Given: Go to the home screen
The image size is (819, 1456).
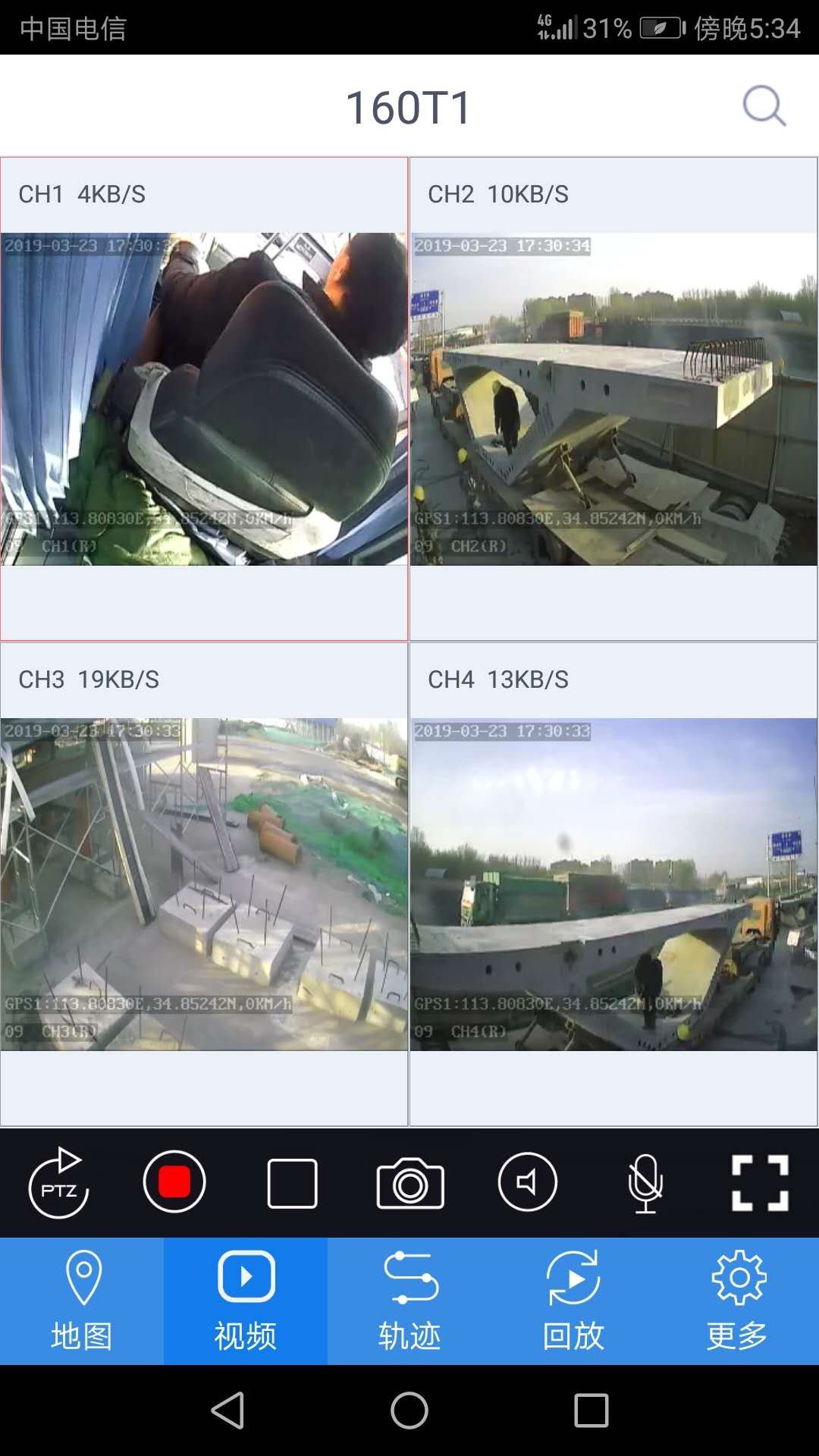Looking at the screenshot, I should pyautogui.click(x=409, y=1410).
